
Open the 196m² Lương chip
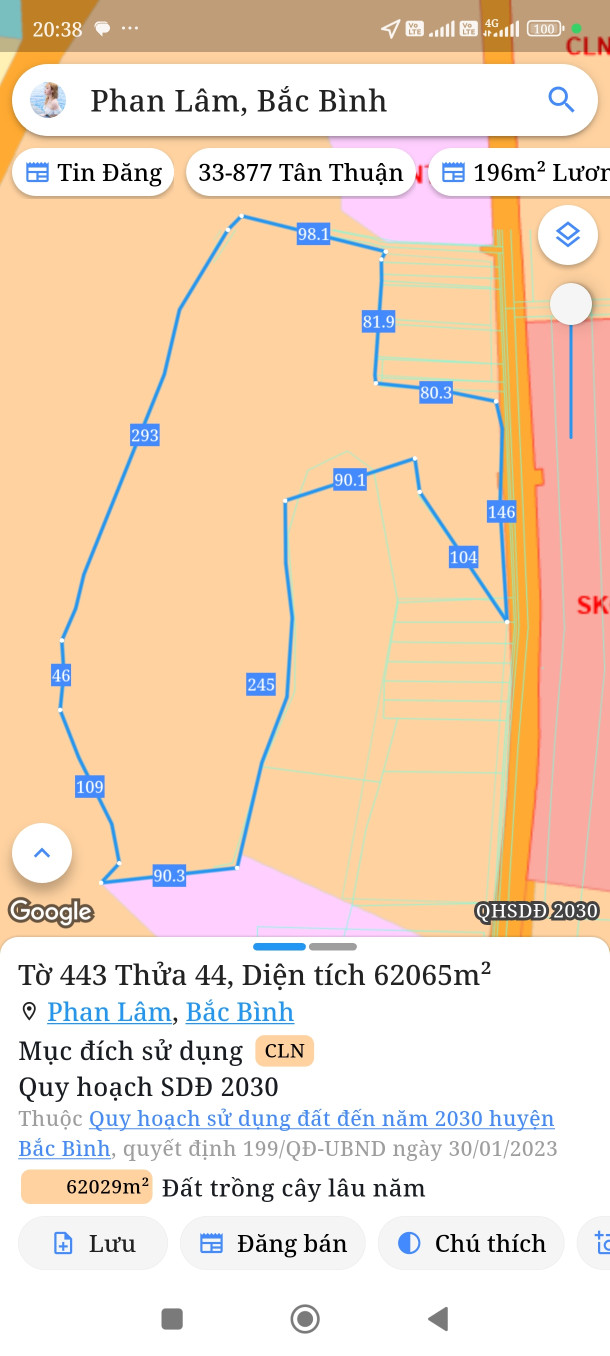524,173
